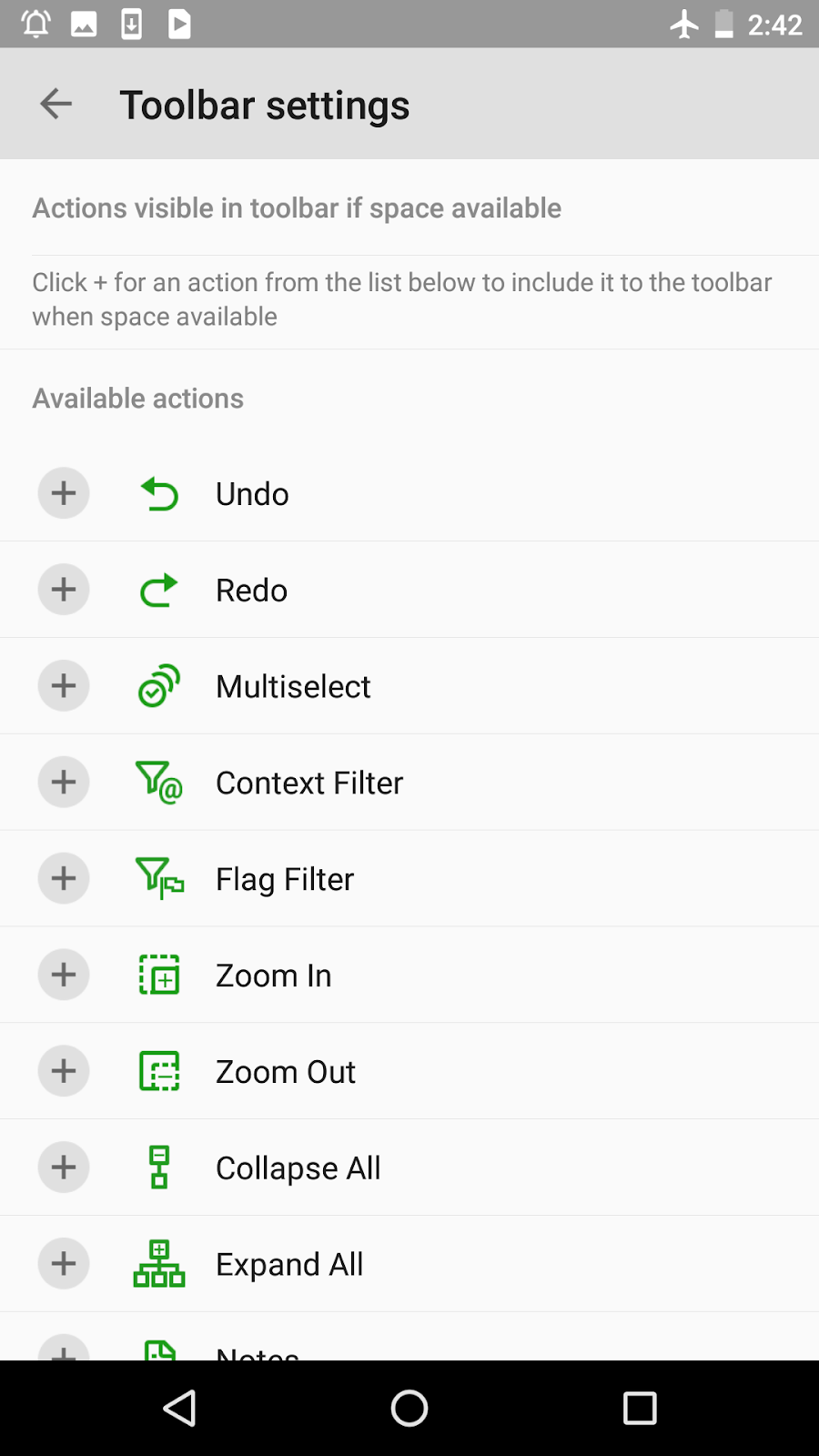The width and height of the screenshot is (819, 1456).
Task: Add Context Filter to toolbar
Action: [64, 783]
